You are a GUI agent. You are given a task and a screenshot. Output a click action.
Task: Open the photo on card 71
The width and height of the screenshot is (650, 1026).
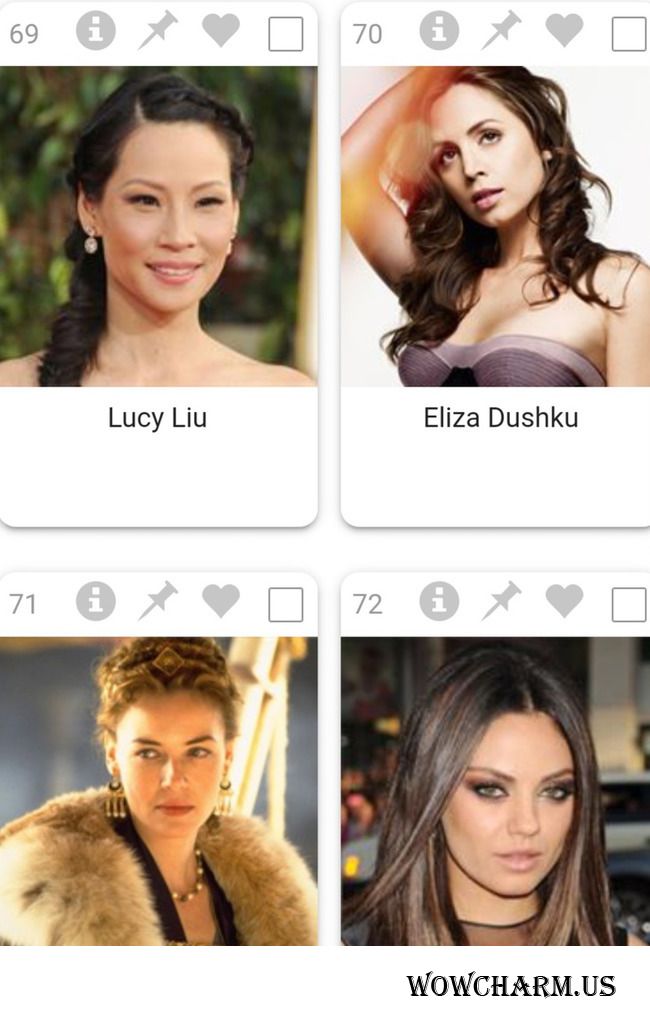pyautogui.click(x=158, y=791)
